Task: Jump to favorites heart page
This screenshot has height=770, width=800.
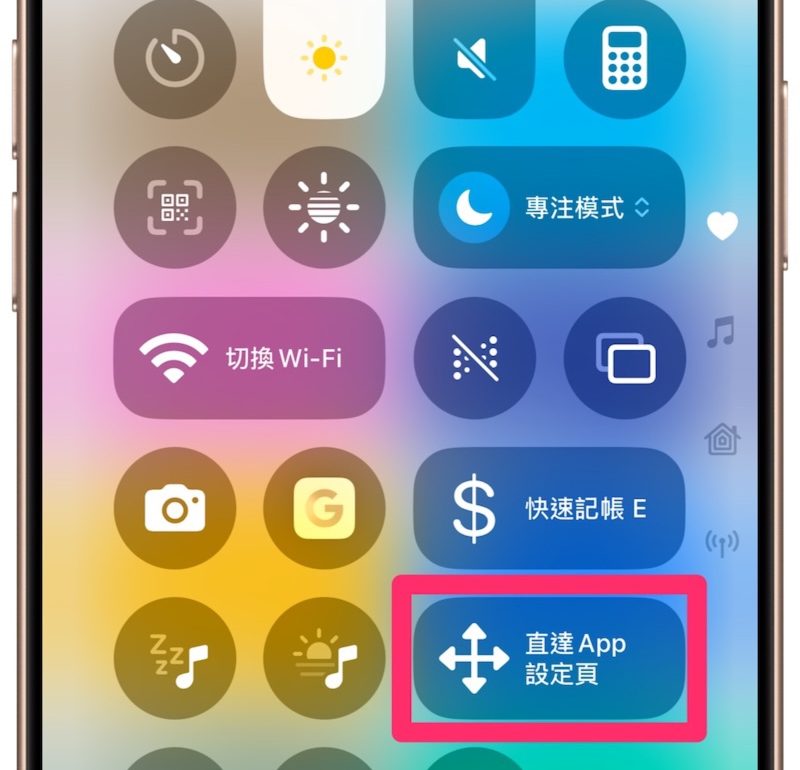Action: [722, 226]
